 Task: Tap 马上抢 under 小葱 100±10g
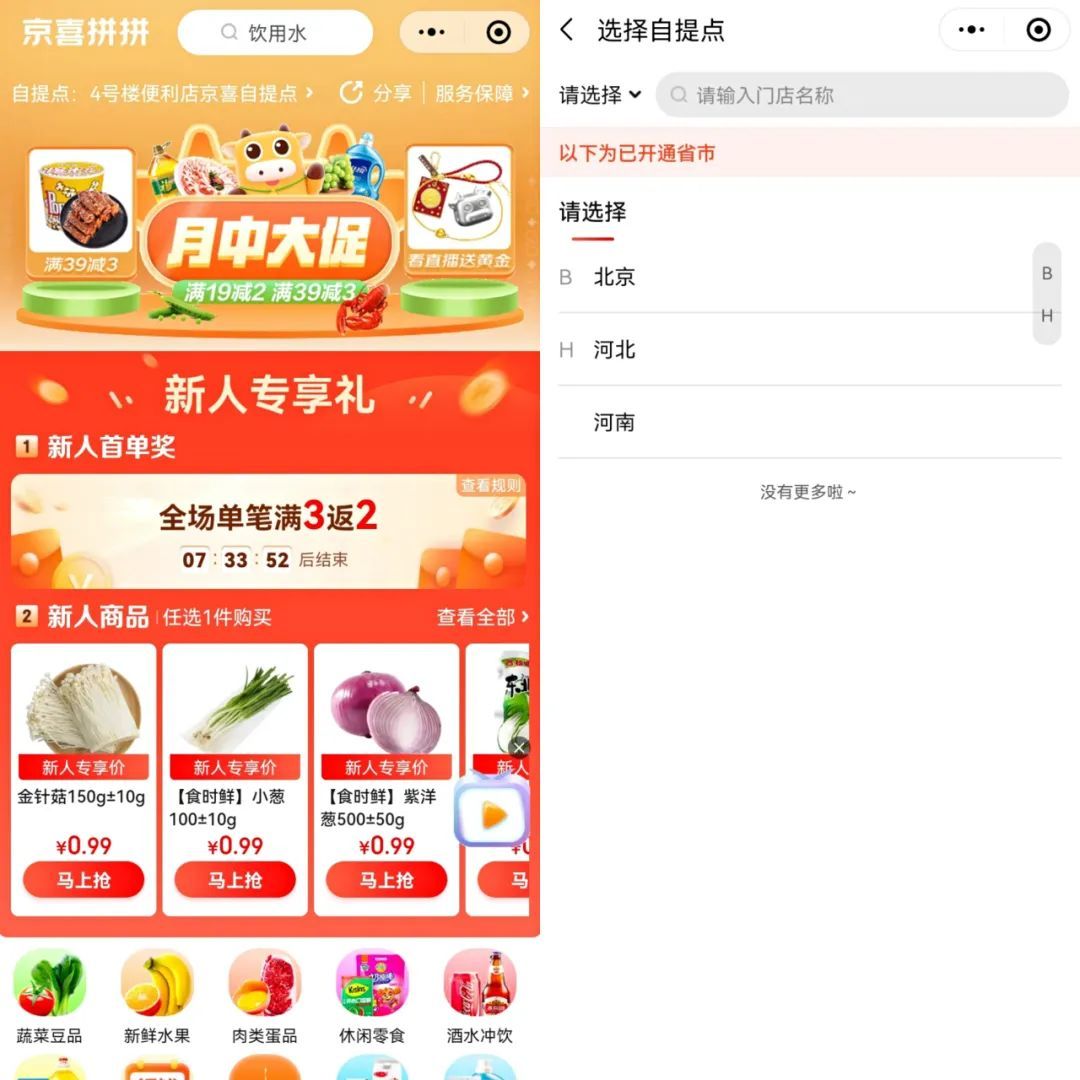tap(235, 880)
